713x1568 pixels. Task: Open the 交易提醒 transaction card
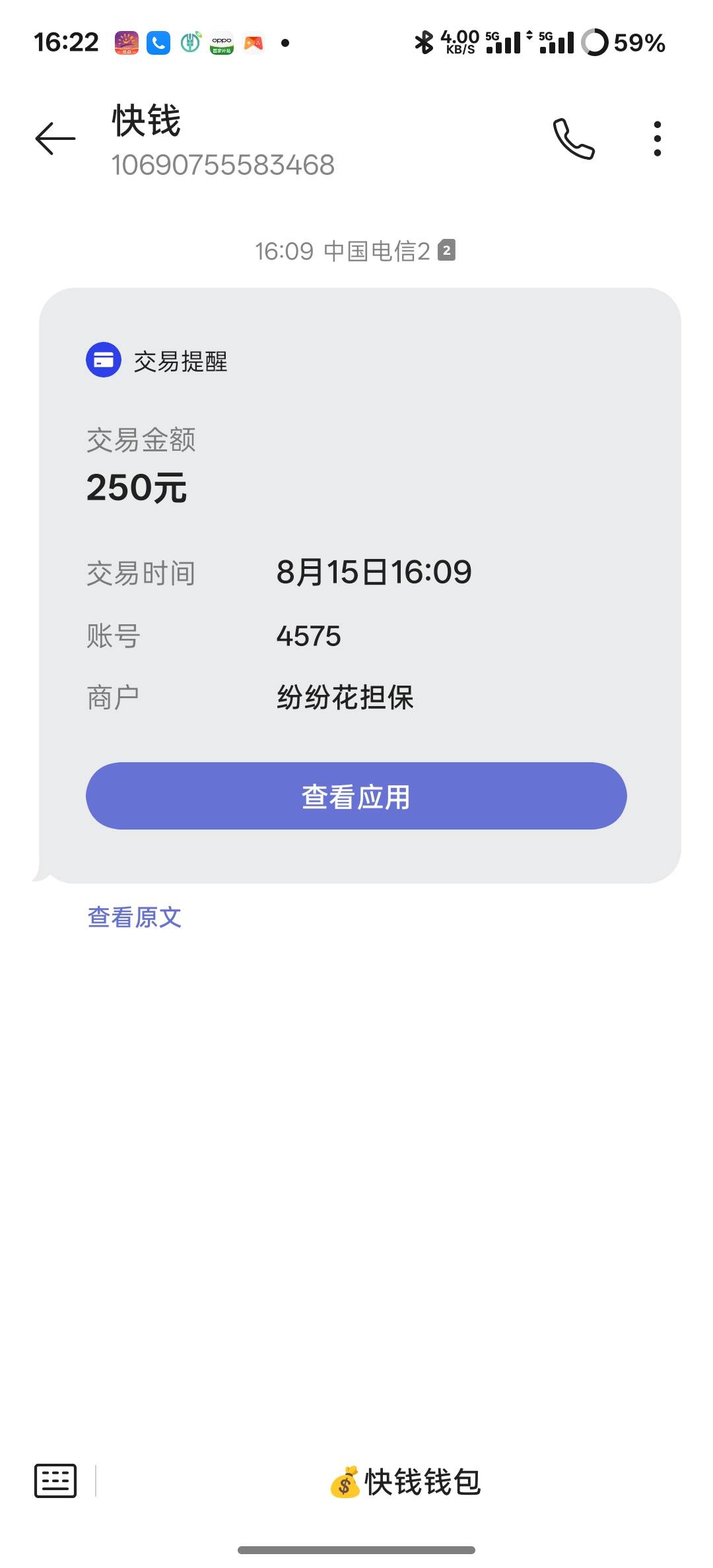coord(360,585)
